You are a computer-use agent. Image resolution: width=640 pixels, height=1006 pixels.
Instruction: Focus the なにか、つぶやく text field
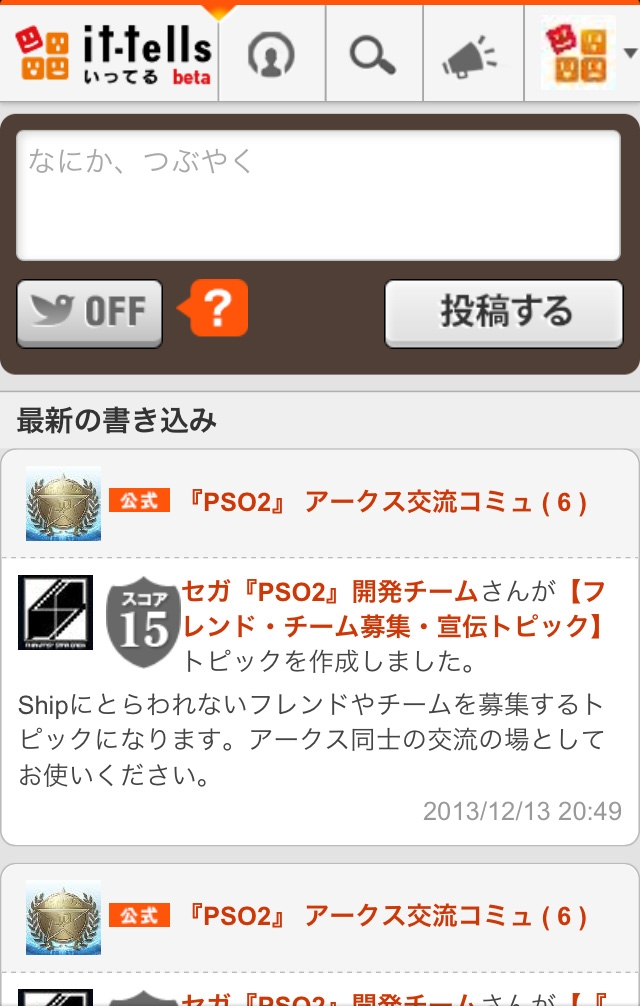(318, 195)
